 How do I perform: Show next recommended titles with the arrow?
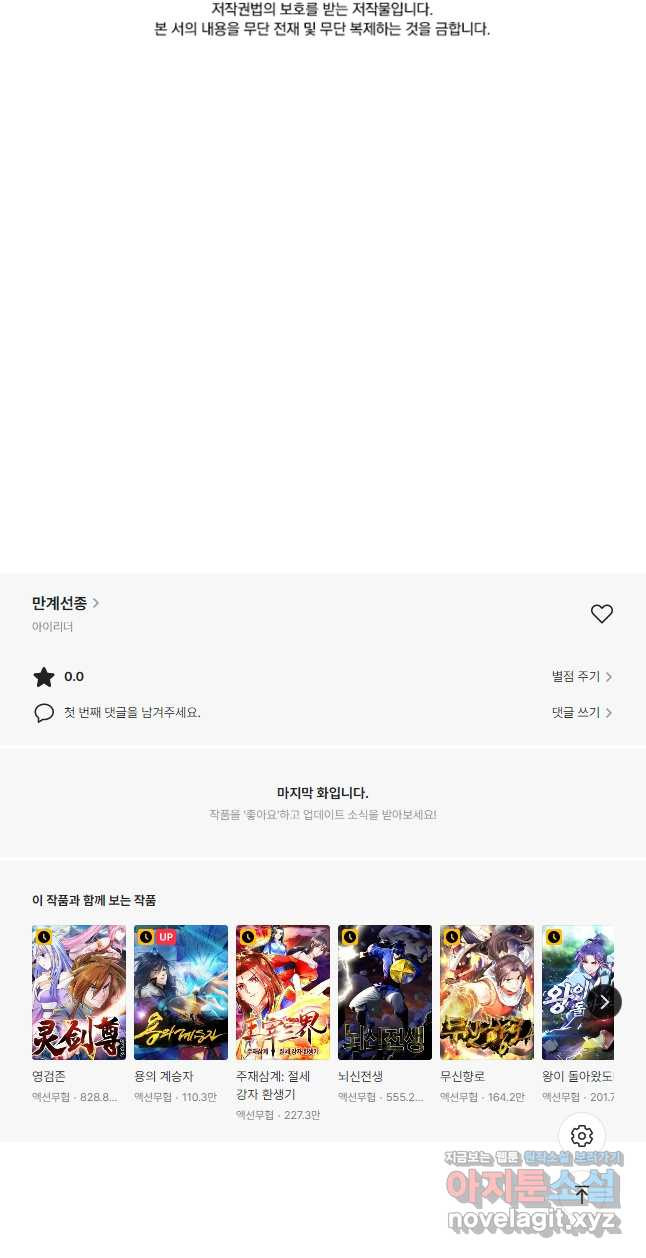point(604,1002)
